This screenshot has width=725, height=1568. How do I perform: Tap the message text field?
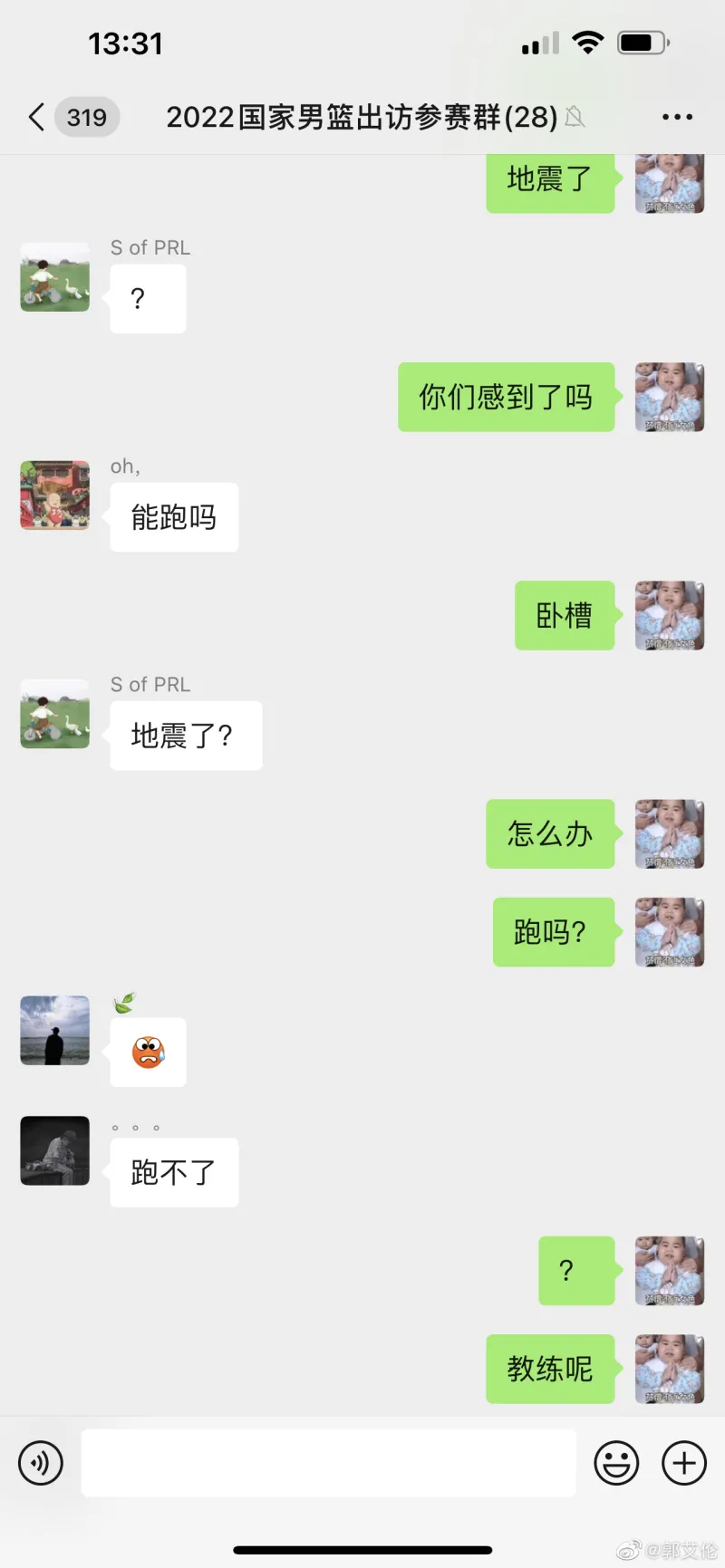click(x=328, y=1463)
